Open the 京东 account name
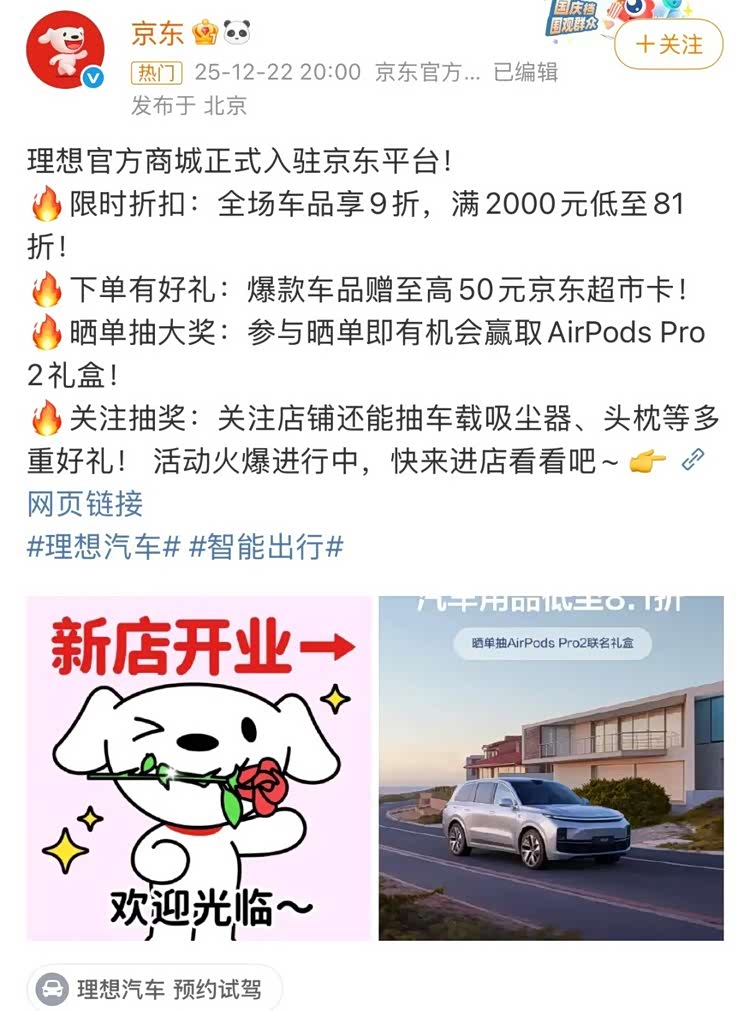 click(x=158, y=33)
